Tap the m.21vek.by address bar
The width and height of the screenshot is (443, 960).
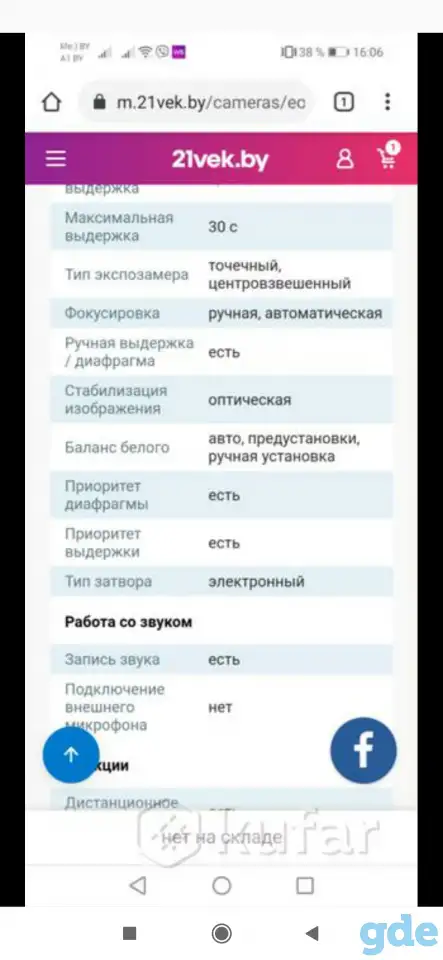click(197, 102)
